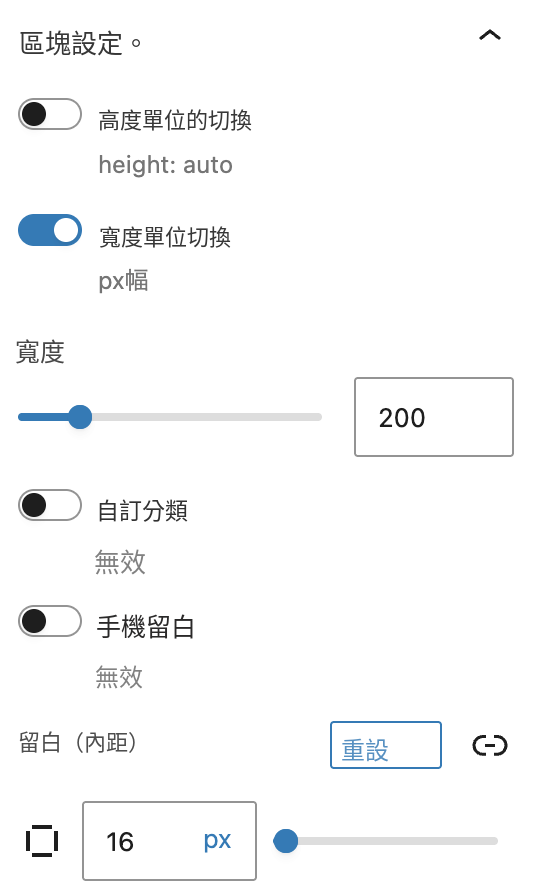The height and width of the screenshot is (896, 538).
Task: Toggle the 高度單位的切換 switch
Action: click(50, 114)
